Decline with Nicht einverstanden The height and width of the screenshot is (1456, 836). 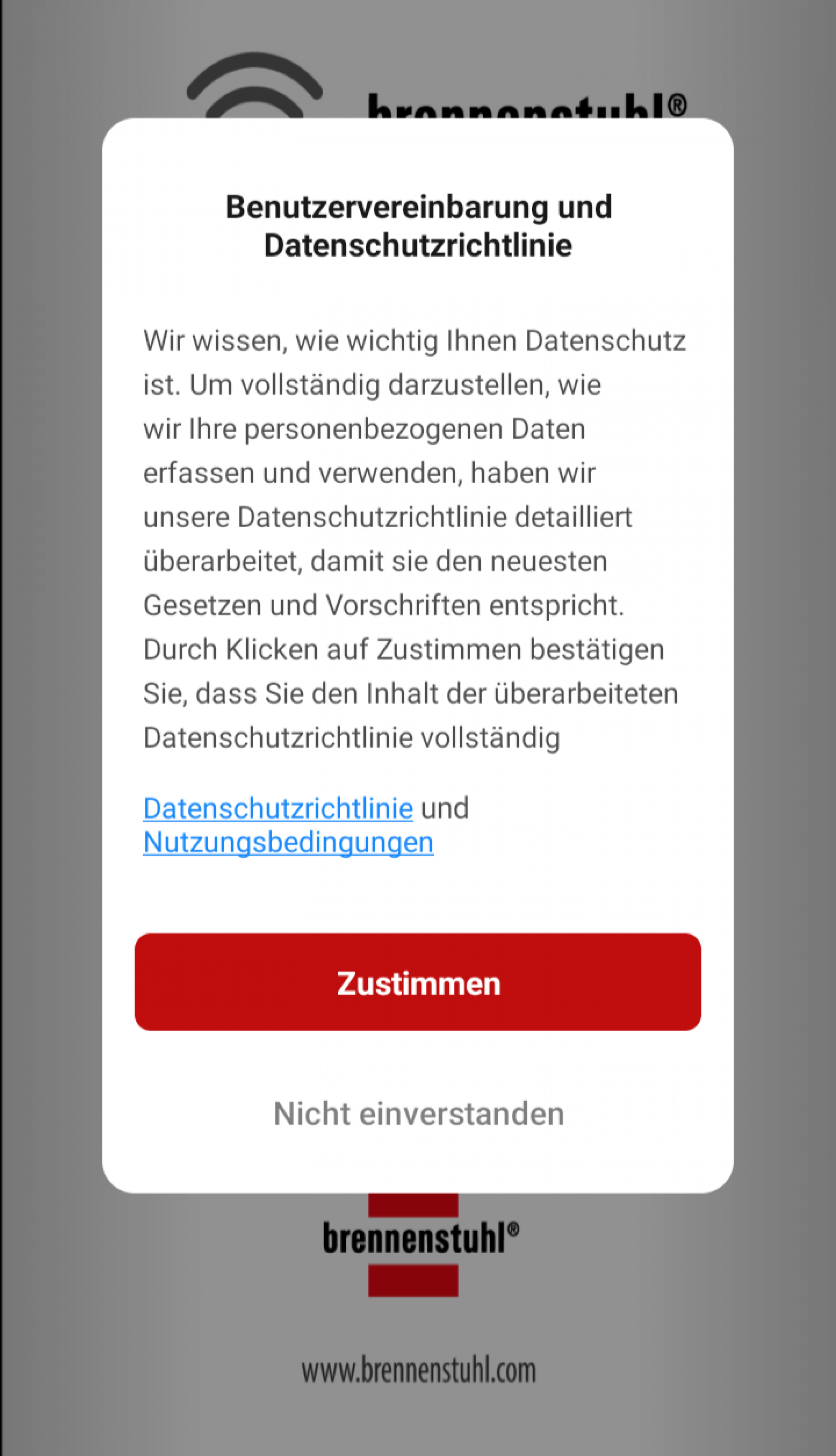(418, 1114)
